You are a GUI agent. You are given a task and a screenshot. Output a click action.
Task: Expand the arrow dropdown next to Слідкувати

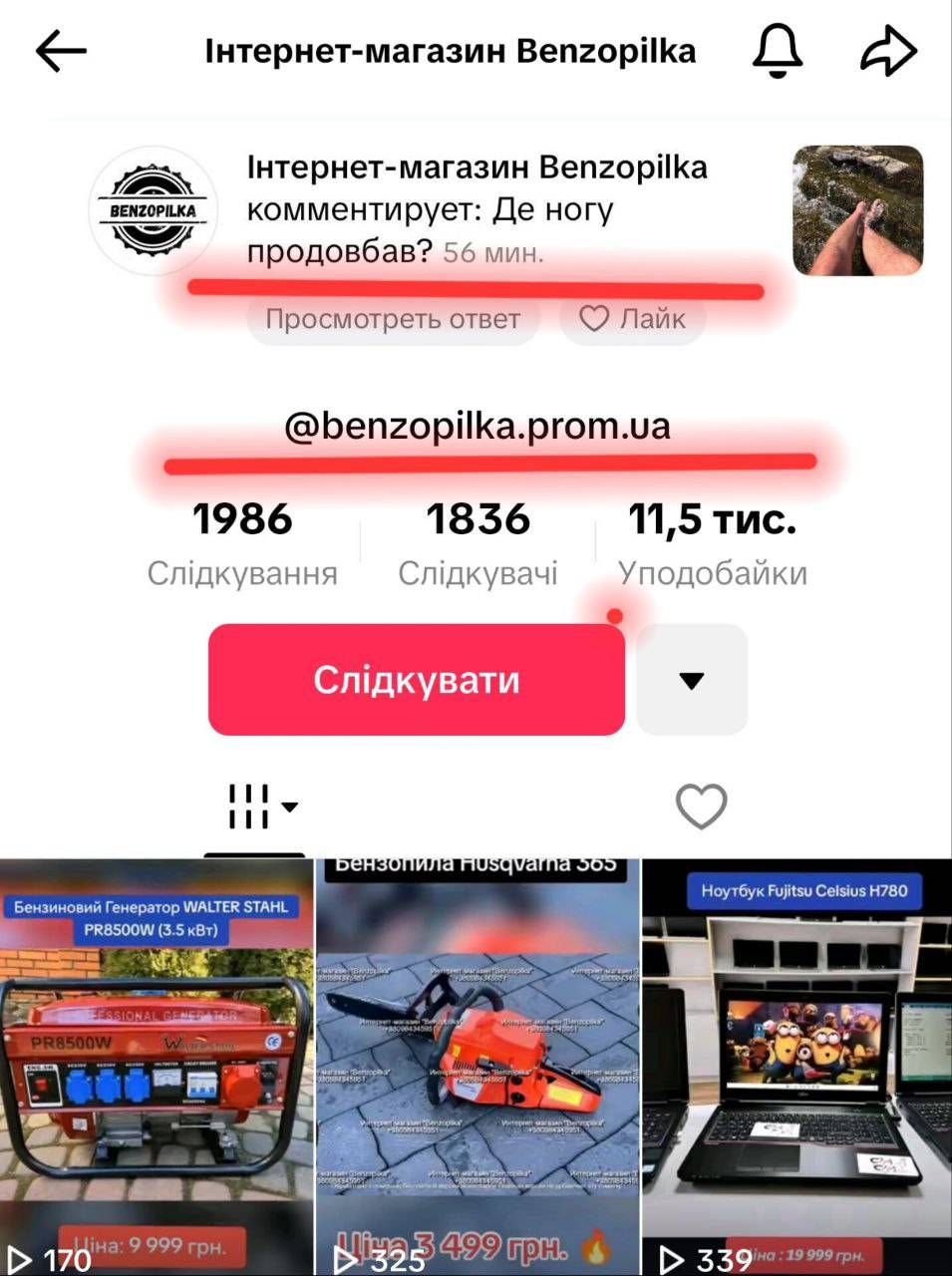point(692,680)
